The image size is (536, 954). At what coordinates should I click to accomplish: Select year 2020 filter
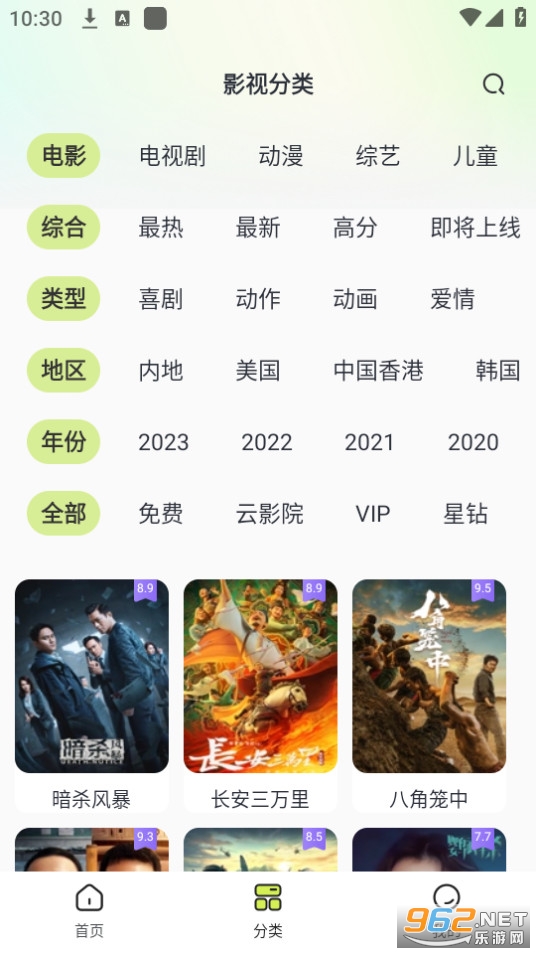pyautogui.click(x=473, y=442)
